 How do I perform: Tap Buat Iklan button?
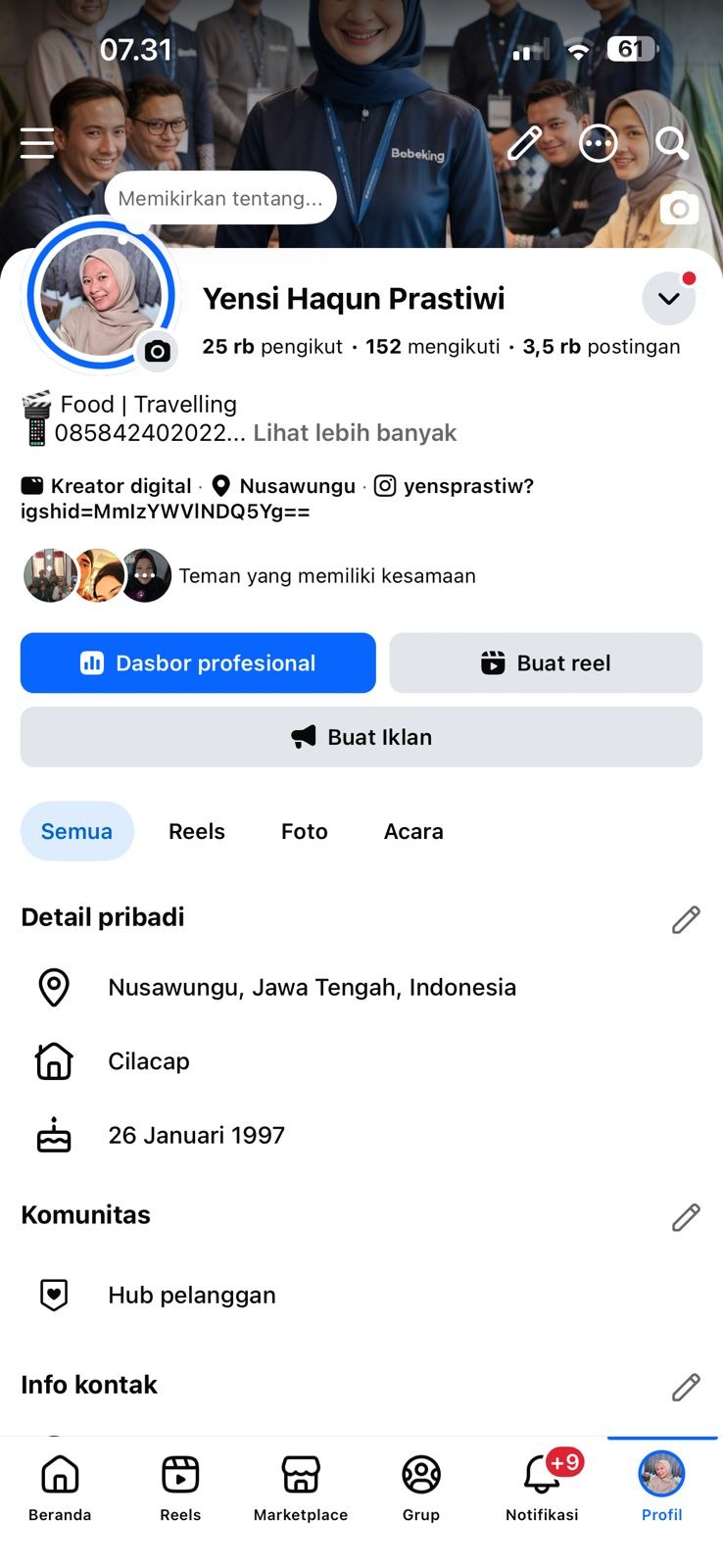pyautogui.click(x=361, y=737)
